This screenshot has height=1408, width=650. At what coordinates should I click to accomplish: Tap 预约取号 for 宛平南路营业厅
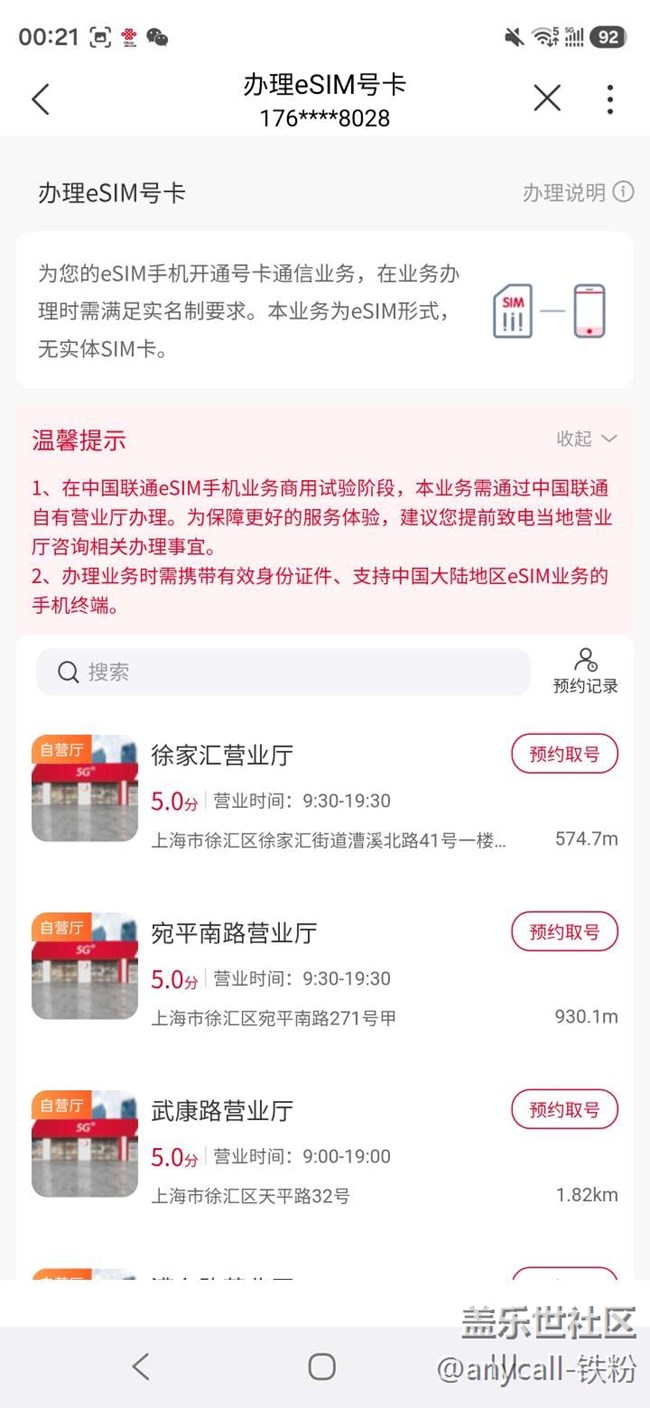[x=564, y=932]
